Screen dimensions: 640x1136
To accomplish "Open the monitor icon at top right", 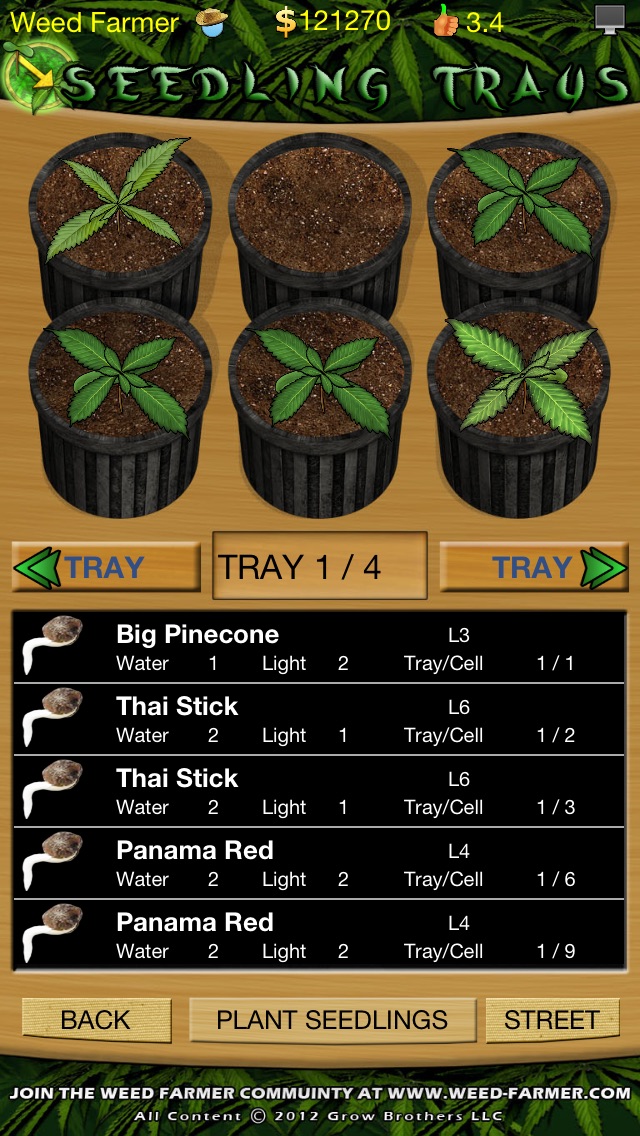I will [x=610, y=19].
